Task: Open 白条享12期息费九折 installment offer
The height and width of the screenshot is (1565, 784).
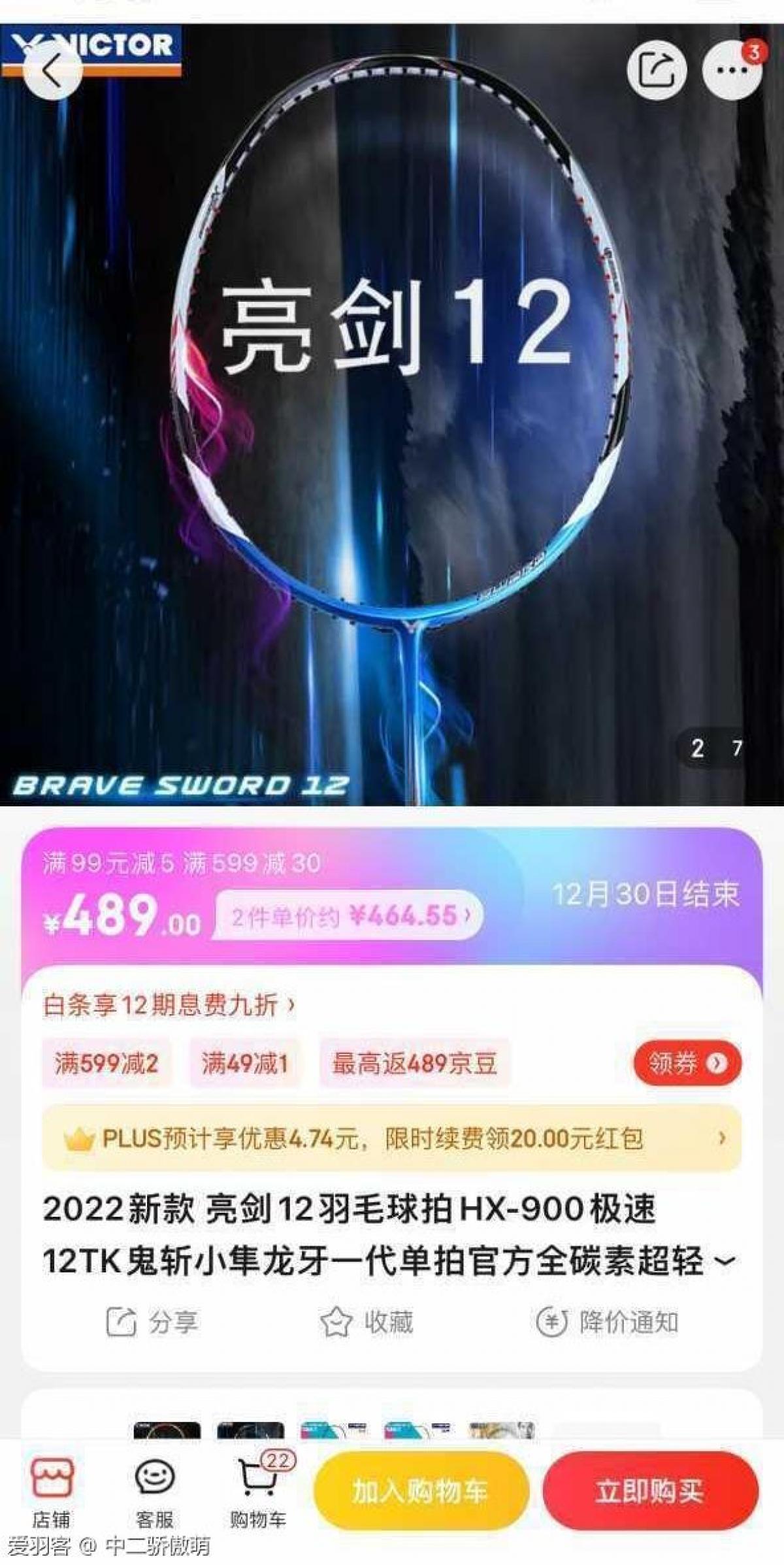Action: click(169, 1005)
